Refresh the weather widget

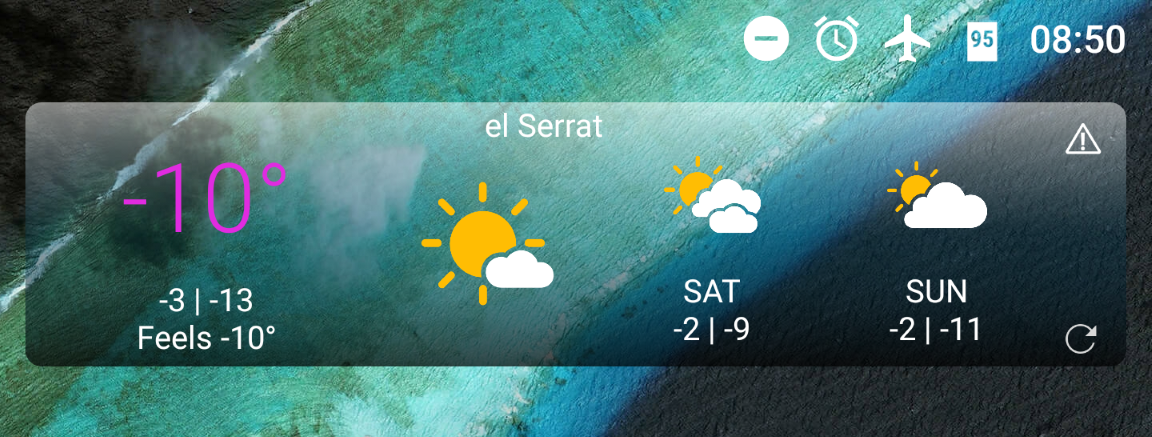click(x=1081, y=338)
